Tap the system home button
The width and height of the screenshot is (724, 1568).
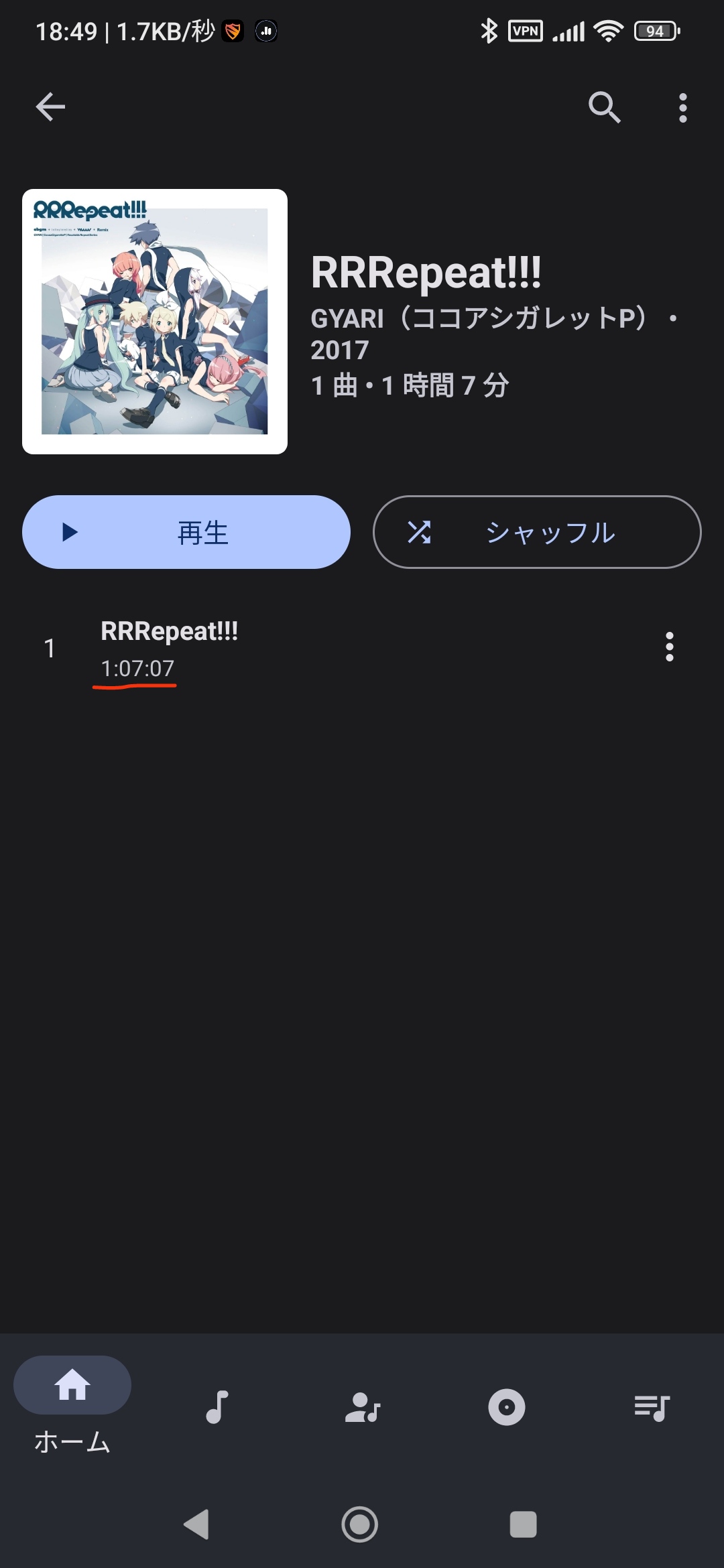360,1524
